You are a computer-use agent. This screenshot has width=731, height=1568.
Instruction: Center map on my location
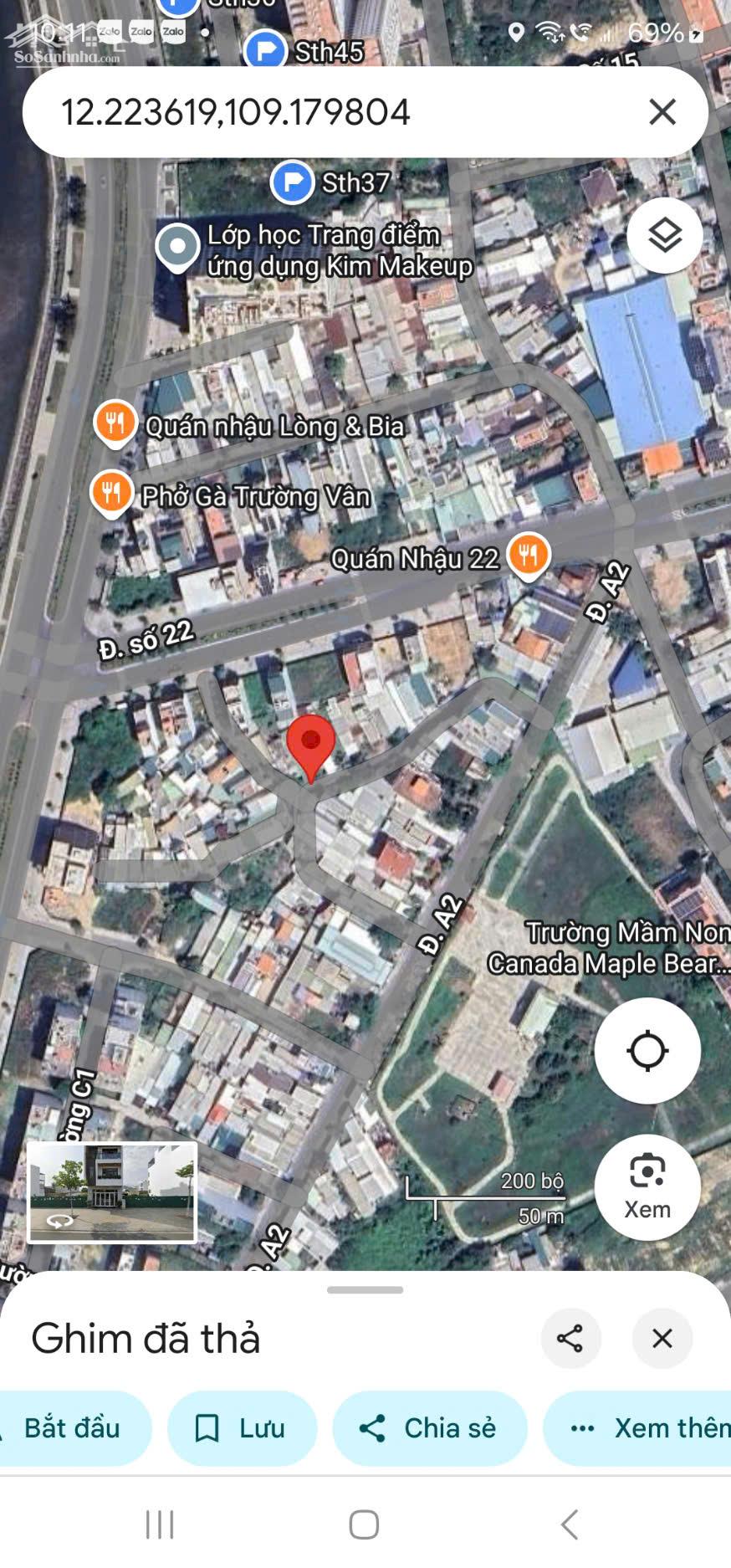pos(647,1050)
